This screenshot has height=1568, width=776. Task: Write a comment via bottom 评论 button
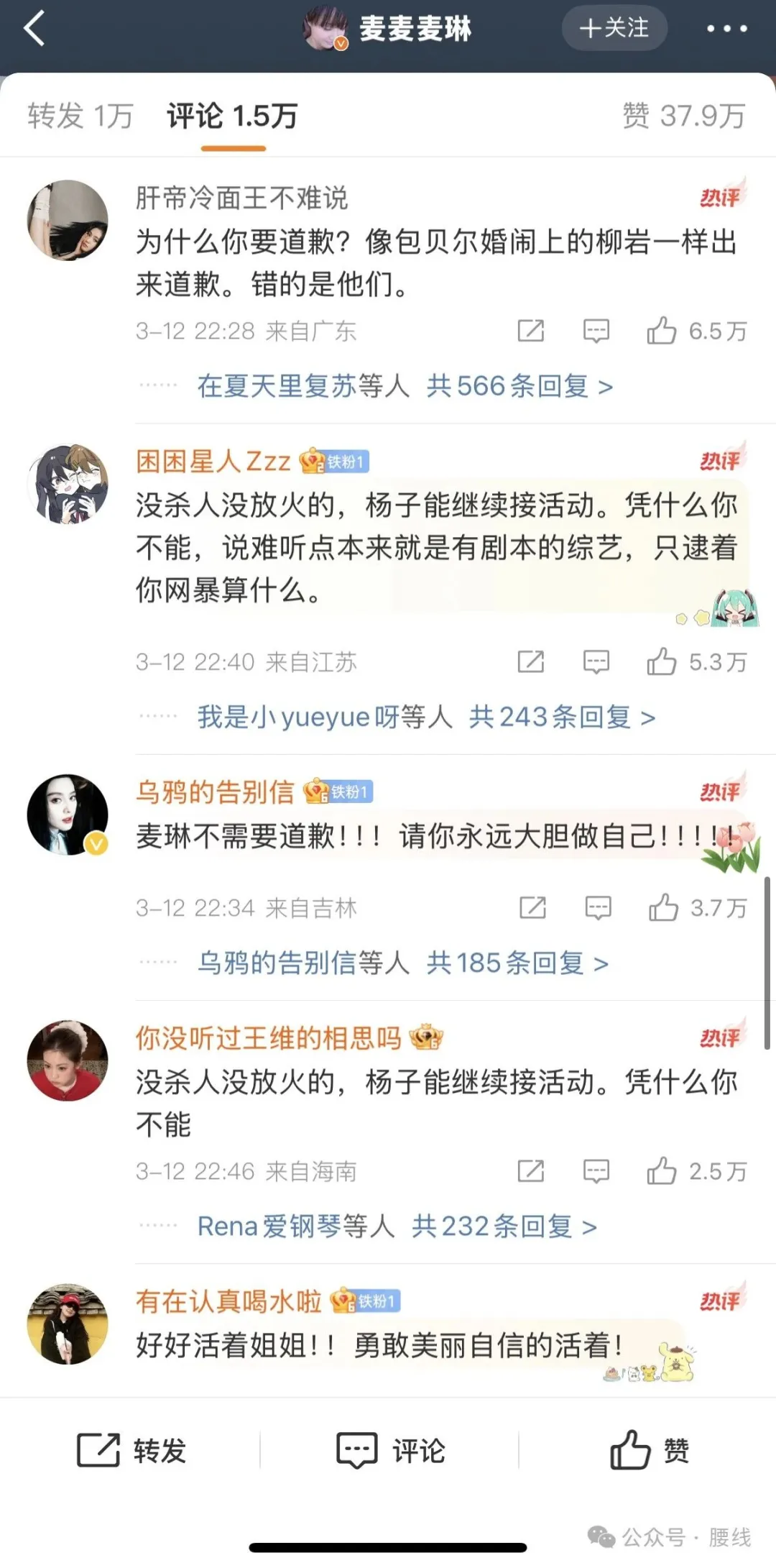[391, 1449]
